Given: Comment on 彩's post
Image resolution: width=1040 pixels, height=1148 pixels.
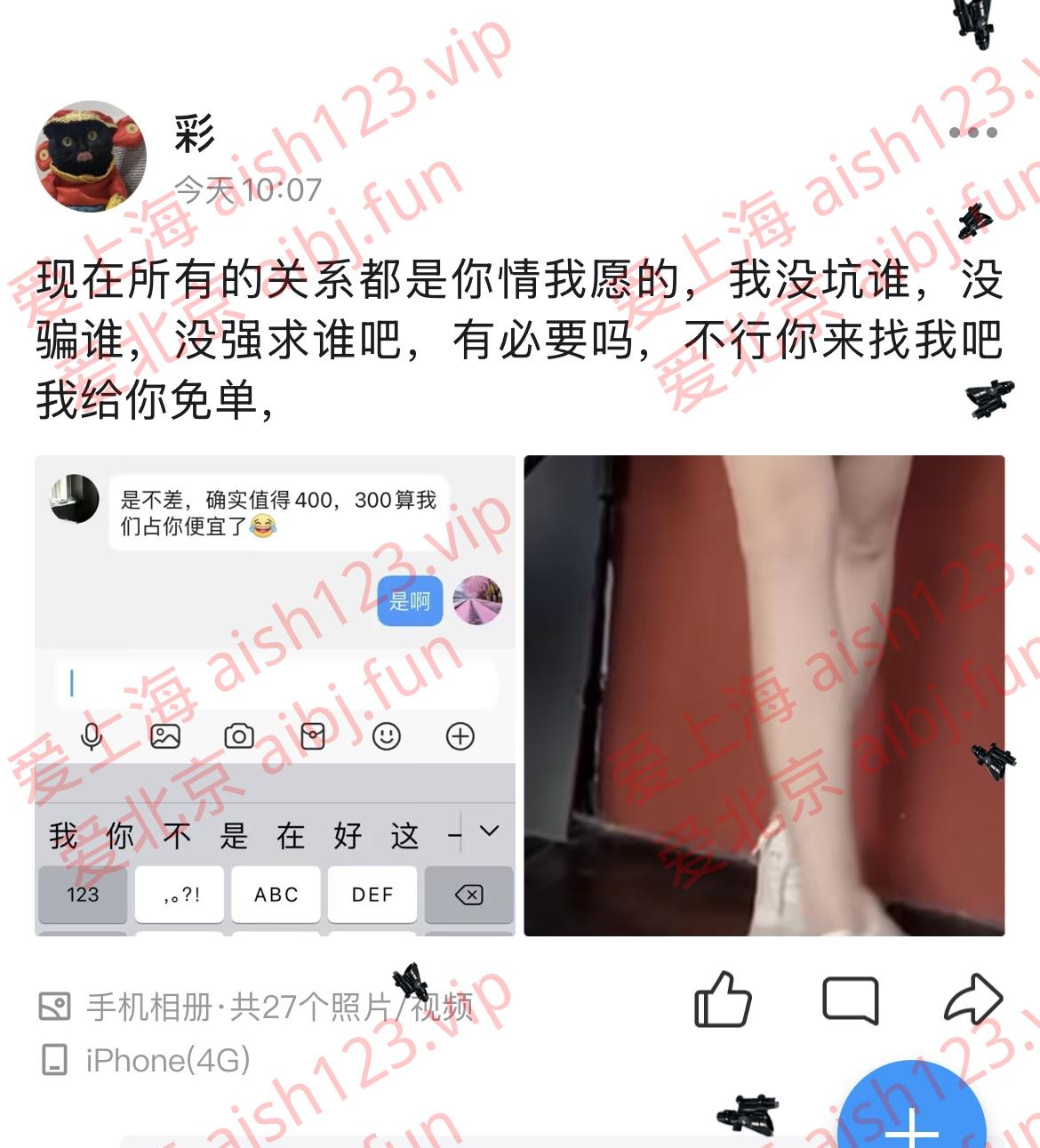Looking at the screenshot, I should (x=850, y=1000).
